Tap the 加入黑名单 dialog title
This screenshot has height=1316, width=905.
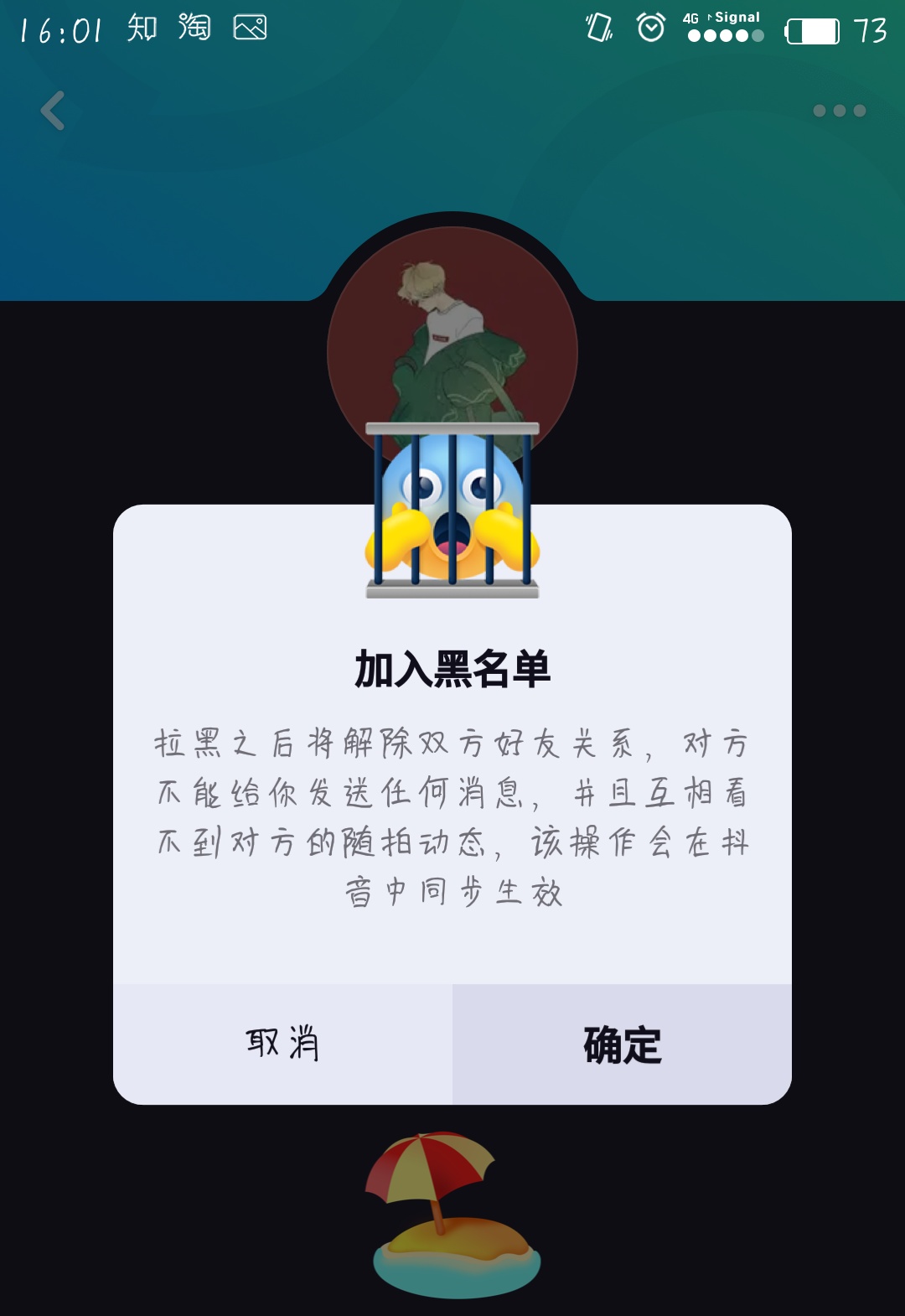pyautogui.click(x=452, y=666)
